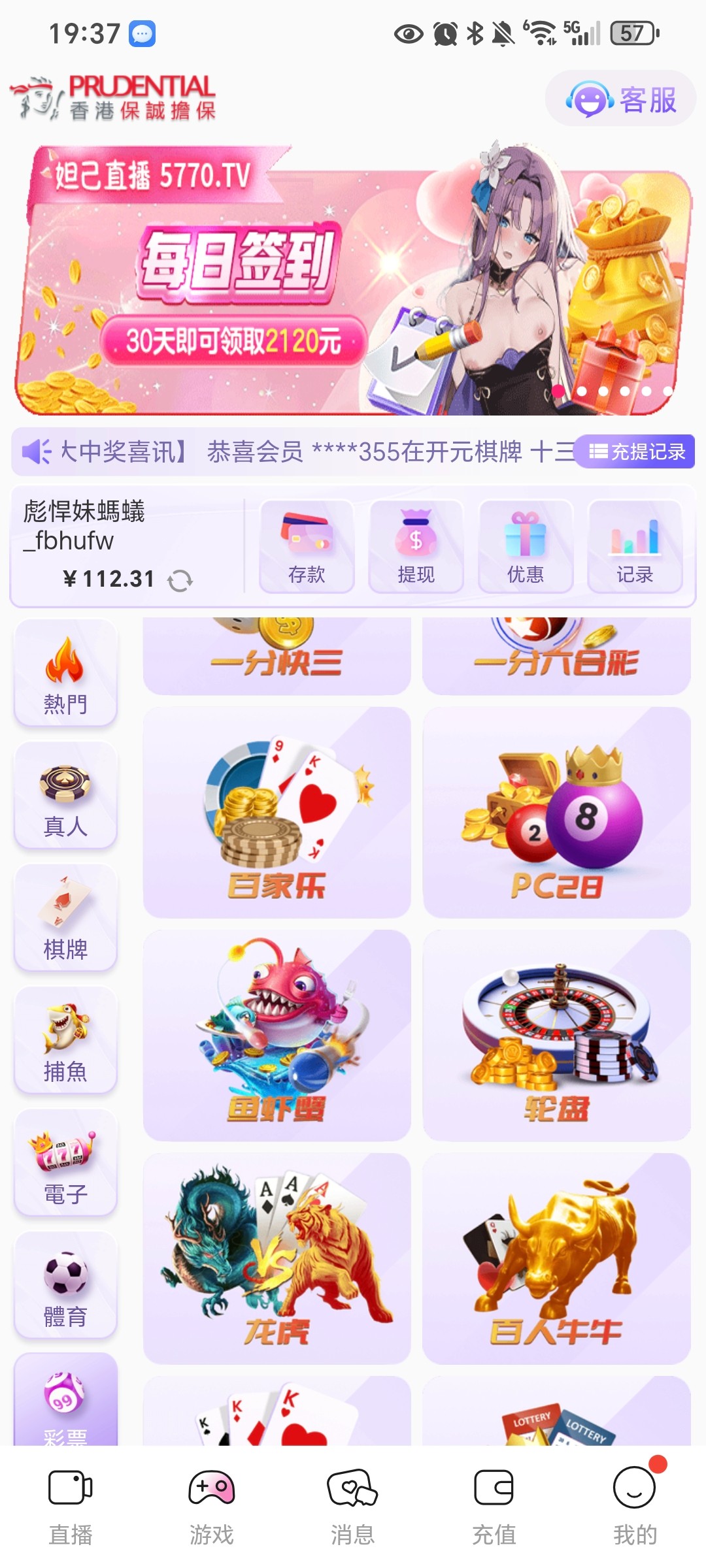
Task: Open 提现 withdrawal
Action: click(416, 547)
